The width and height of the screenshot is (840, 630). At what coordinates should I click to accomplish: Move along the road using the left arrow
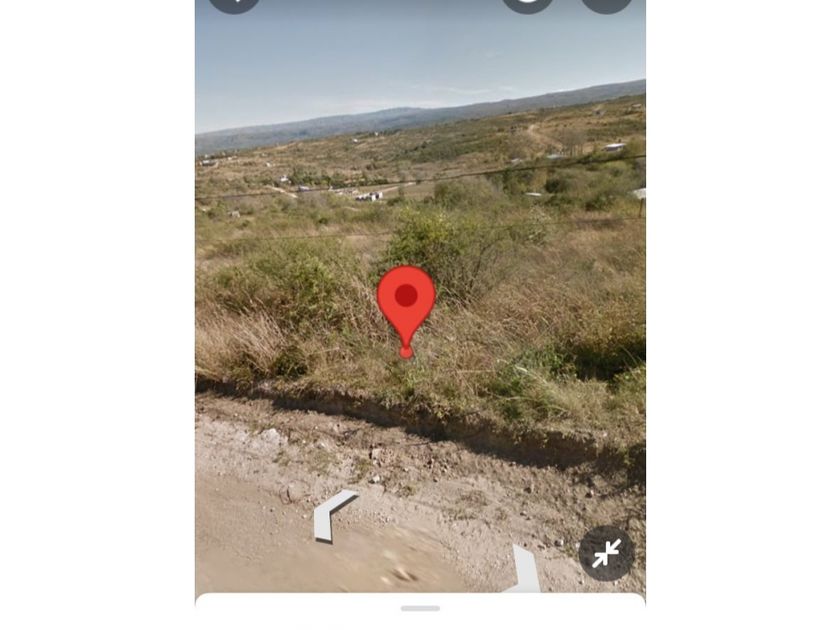tap(331, 514)
